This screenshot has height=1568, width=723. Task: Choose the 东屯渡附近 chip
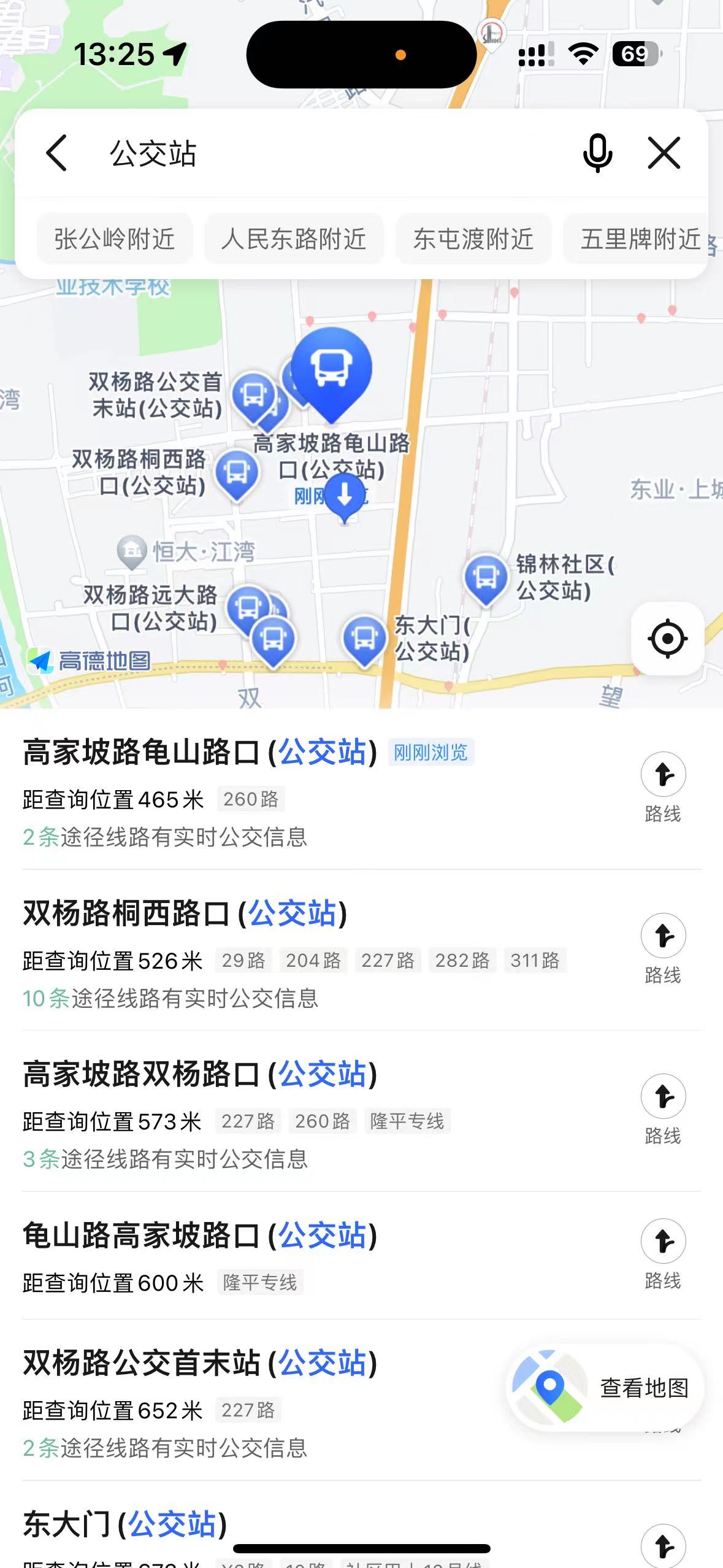(x=473, y=239)
